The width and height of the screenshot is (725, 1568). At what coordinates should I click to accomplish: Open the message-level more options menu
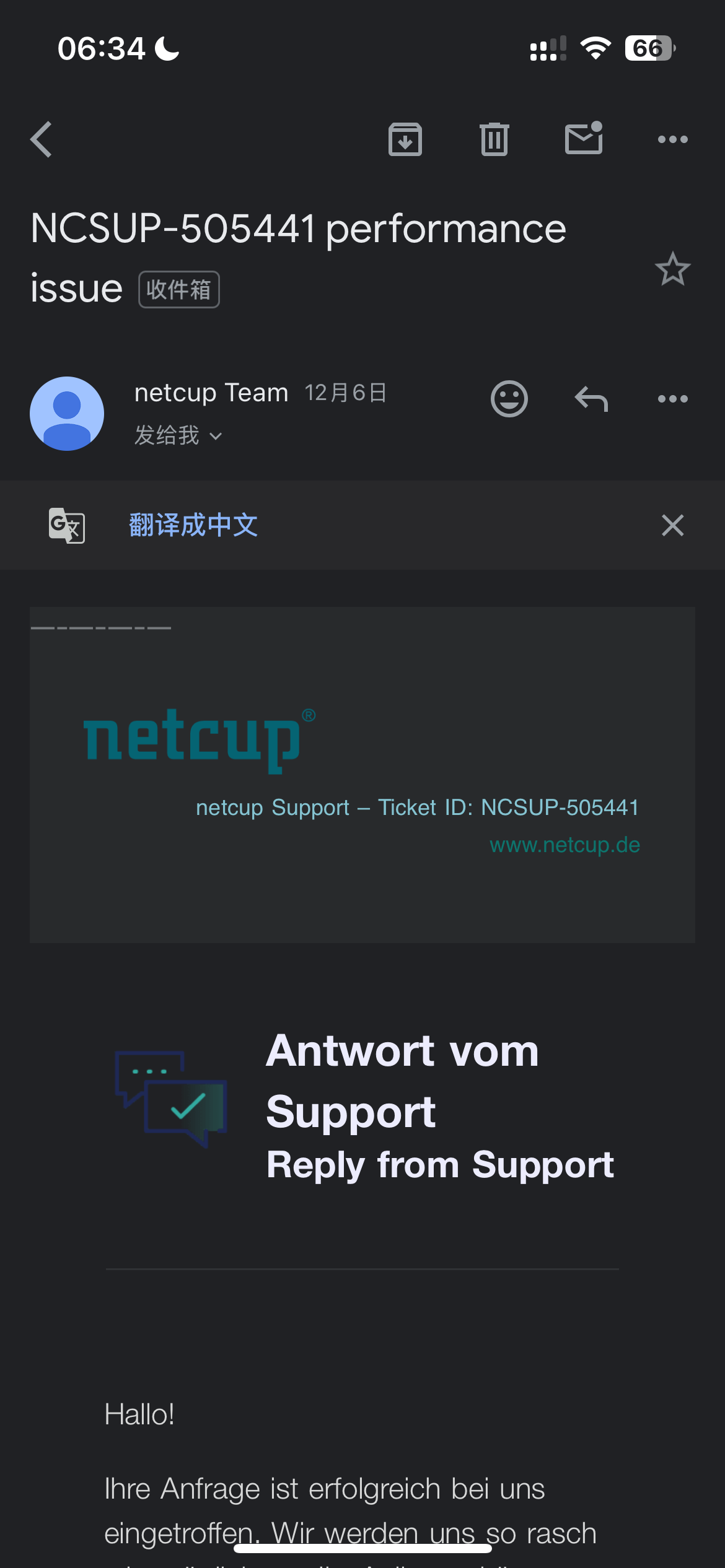coord(672,399)
